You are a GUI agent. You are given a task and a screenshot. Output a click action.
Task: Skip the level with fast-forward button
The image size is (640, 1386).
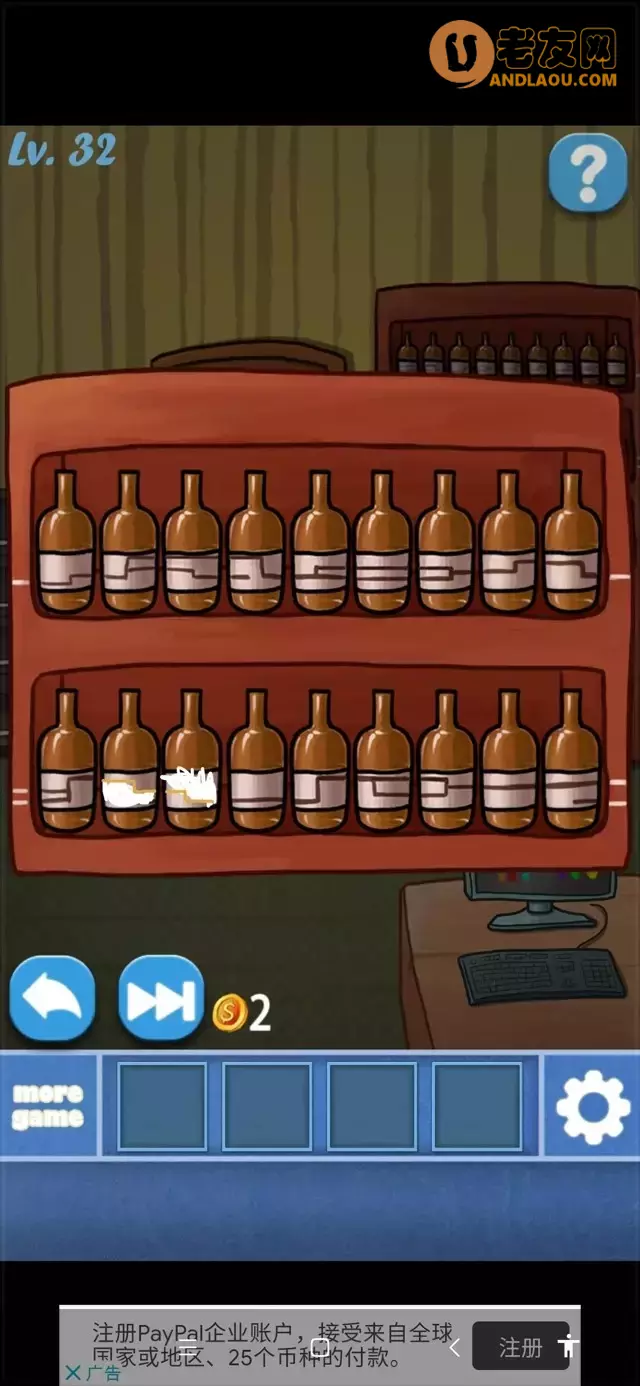point(160,999)
